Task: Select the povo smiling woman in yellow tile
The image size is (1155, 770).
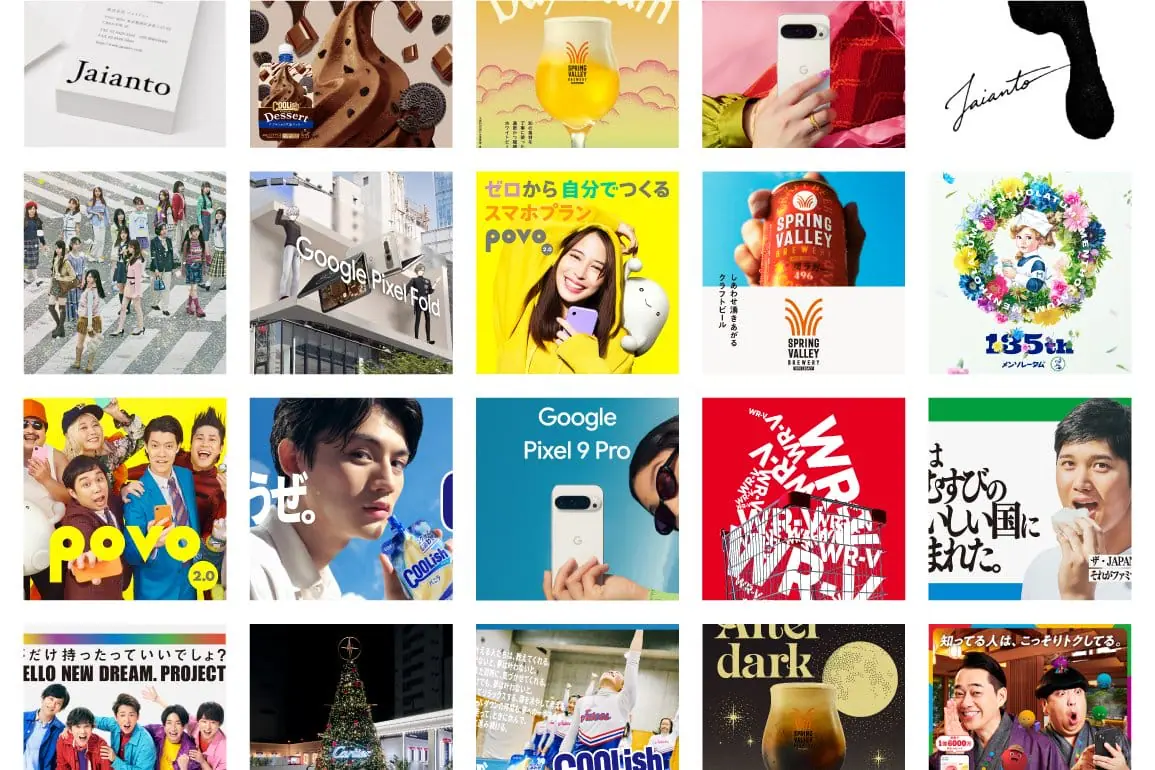Action: pyautogui.click(x=577, y=272)
